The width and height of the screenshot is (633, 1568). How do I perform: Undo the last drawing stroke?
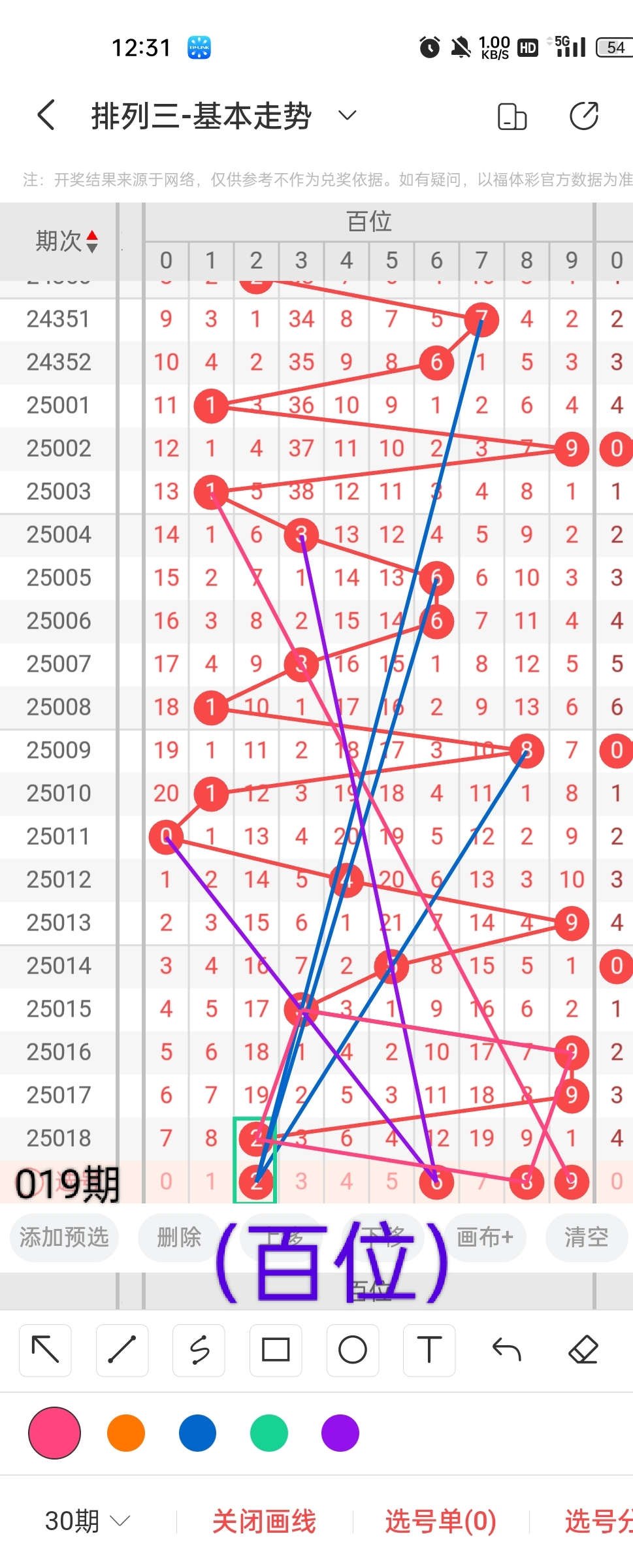[x=506, y=1350]
